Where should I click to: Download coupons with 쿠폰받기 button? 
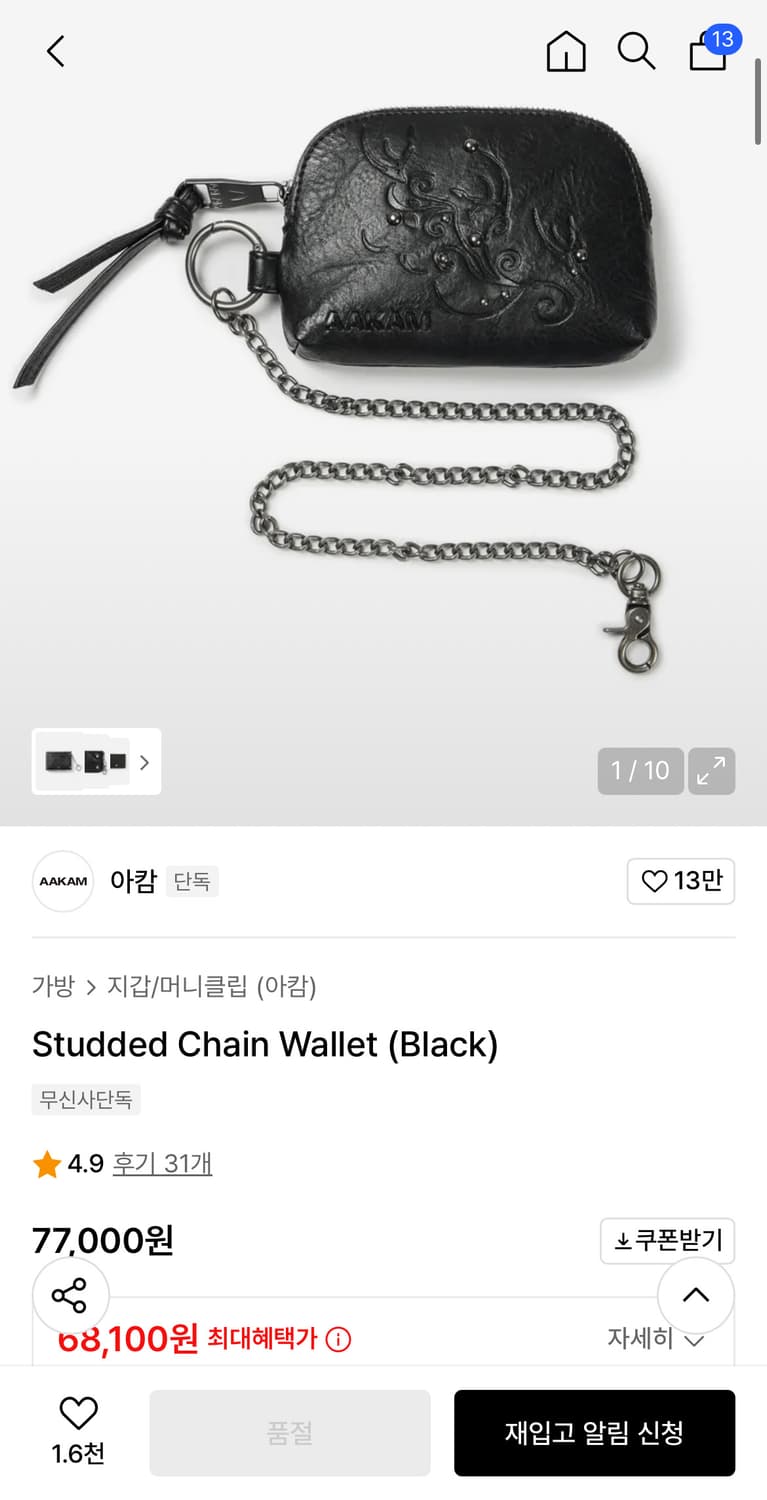tap(667, 1240)
